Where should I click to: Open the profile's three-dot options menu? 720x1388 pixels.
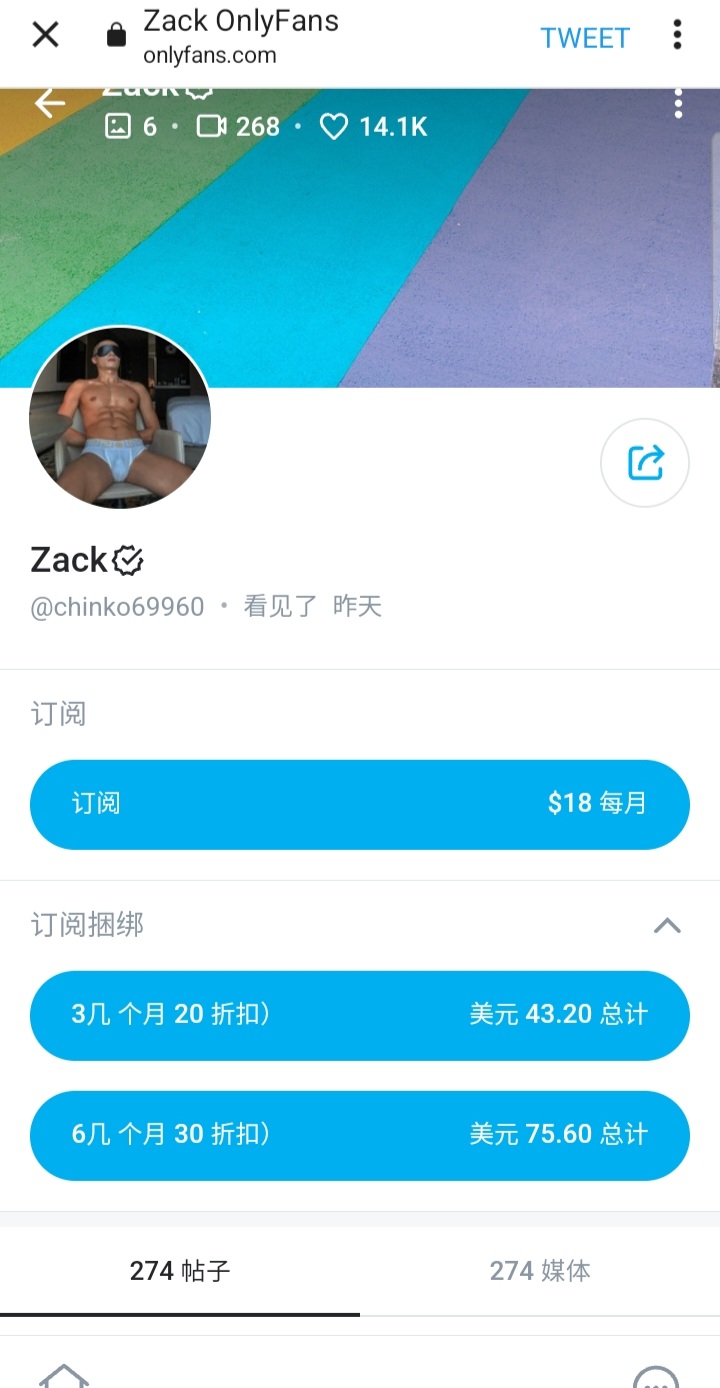[678, 103]
